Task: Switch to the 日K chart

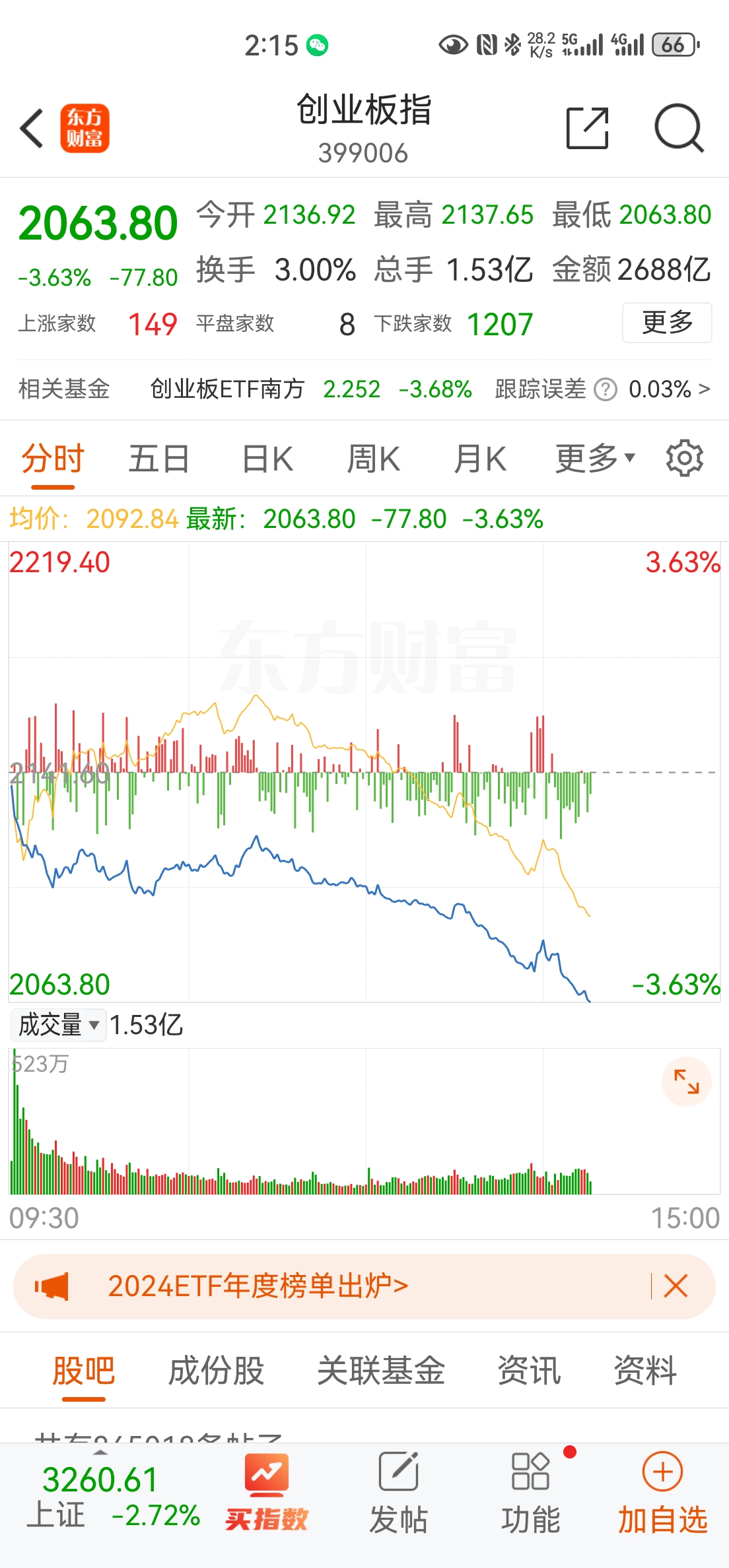Action: coord(267,459)
